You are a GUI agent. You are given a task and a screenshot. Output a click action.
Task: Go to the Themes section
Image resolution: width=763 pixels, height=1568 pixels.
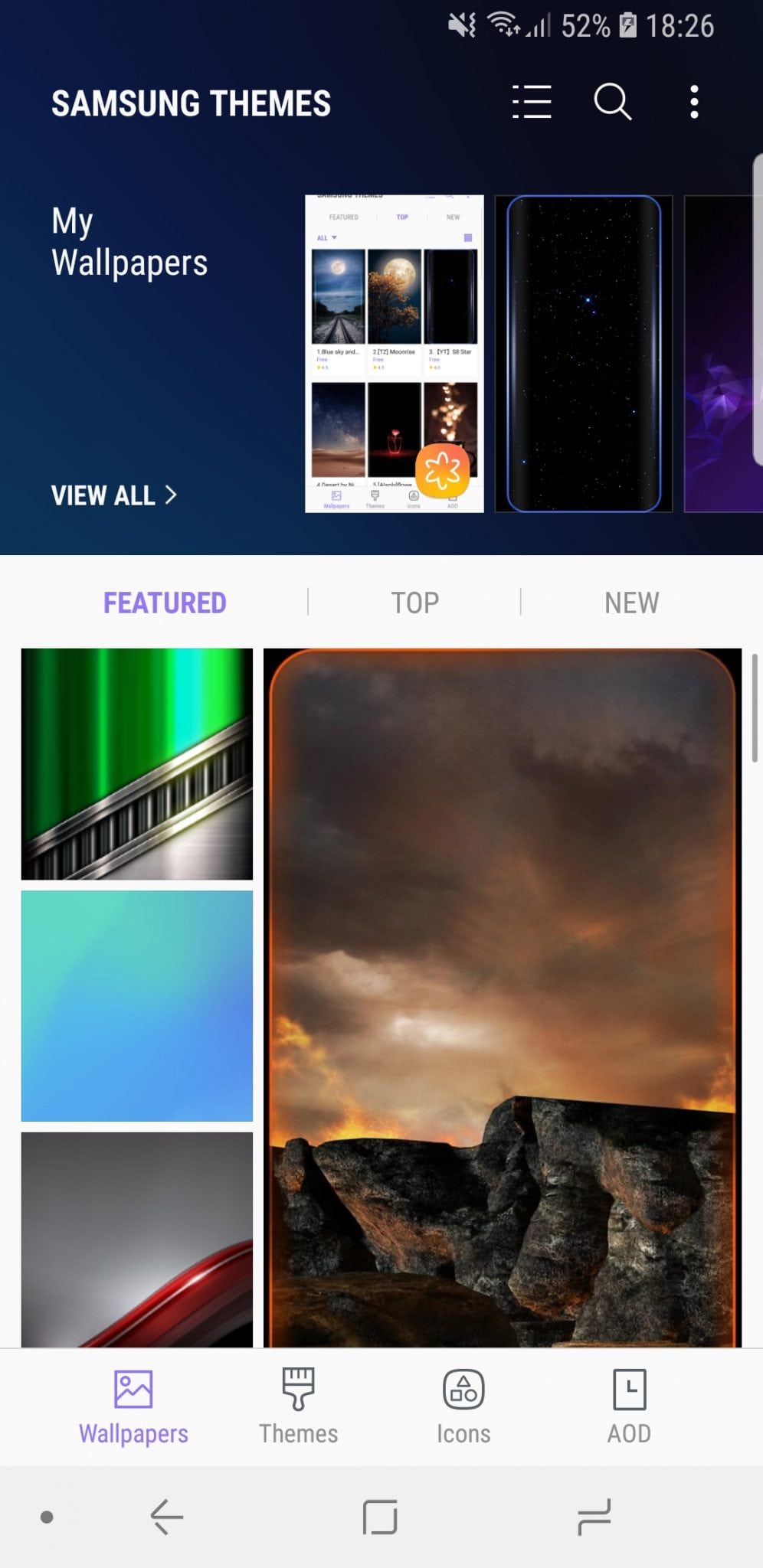coord(298,1407)
